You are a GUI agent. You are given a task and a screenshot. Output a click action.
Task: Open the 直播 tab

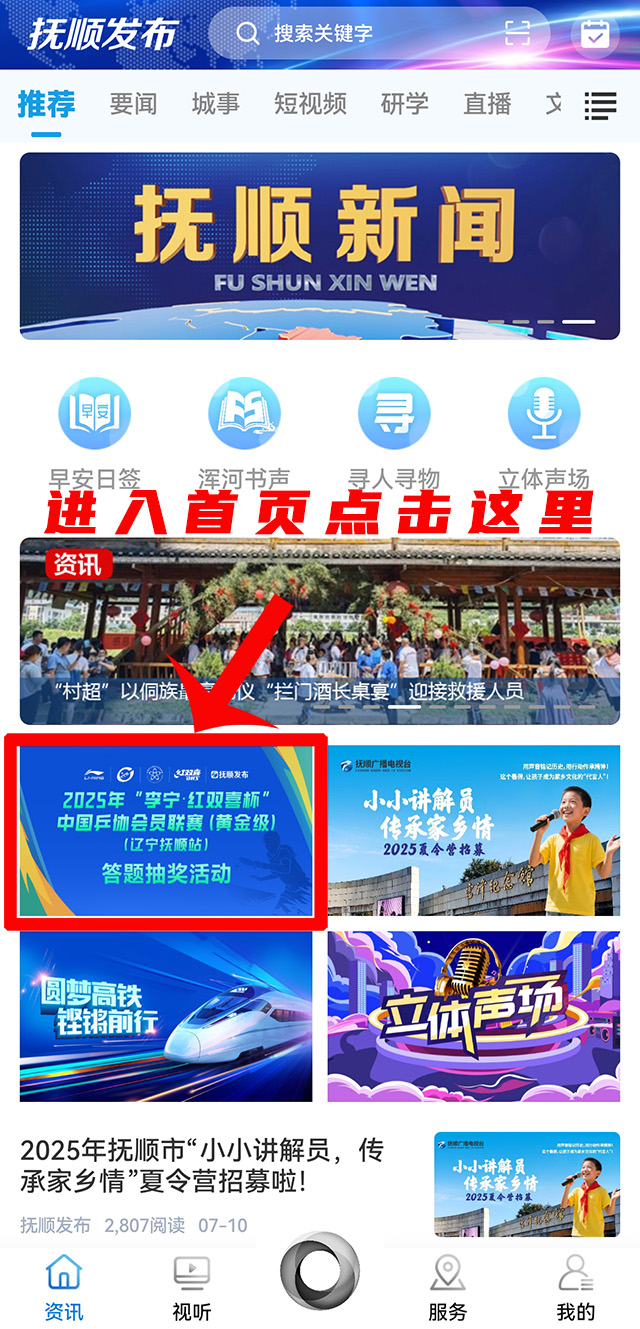487,104
